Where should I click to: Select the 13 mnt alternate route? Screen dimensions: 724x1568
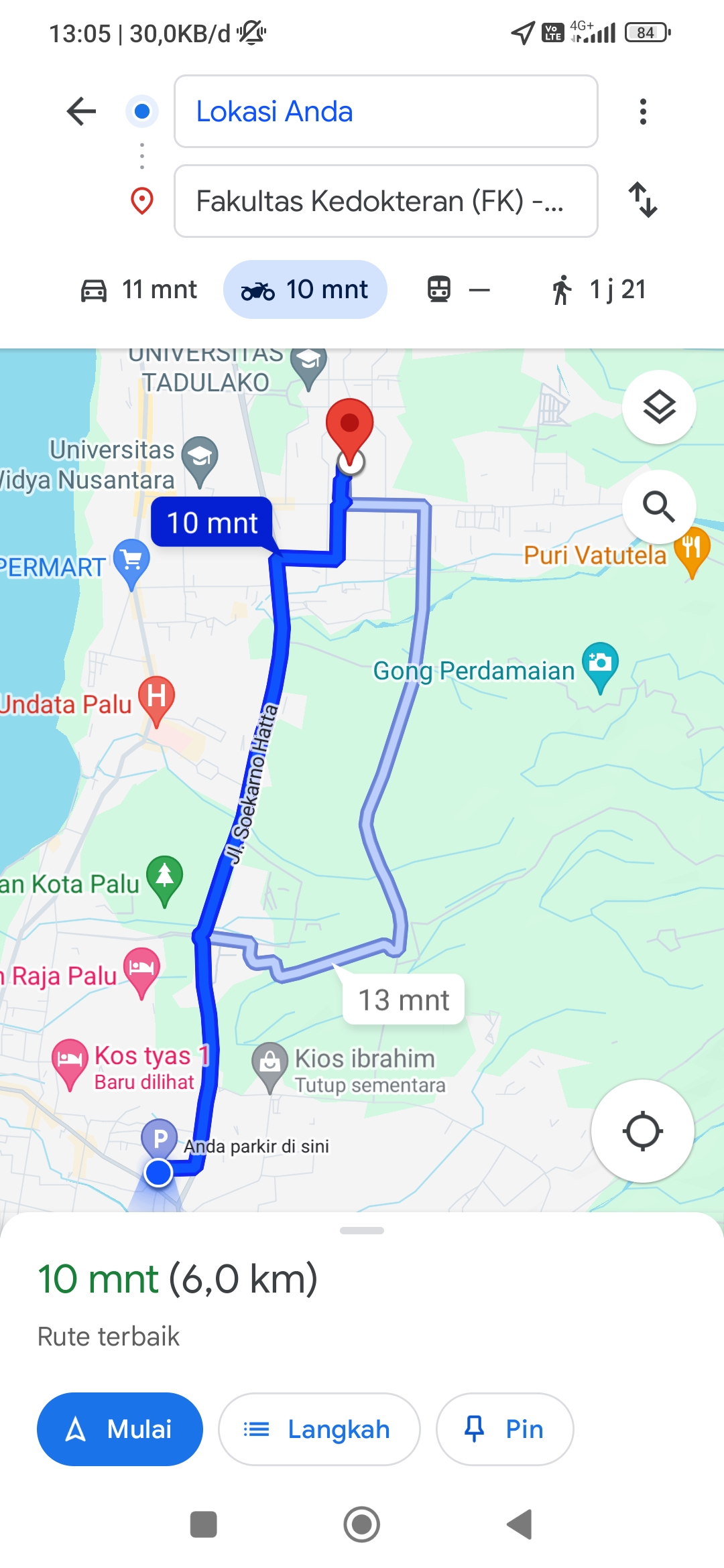404,1000
